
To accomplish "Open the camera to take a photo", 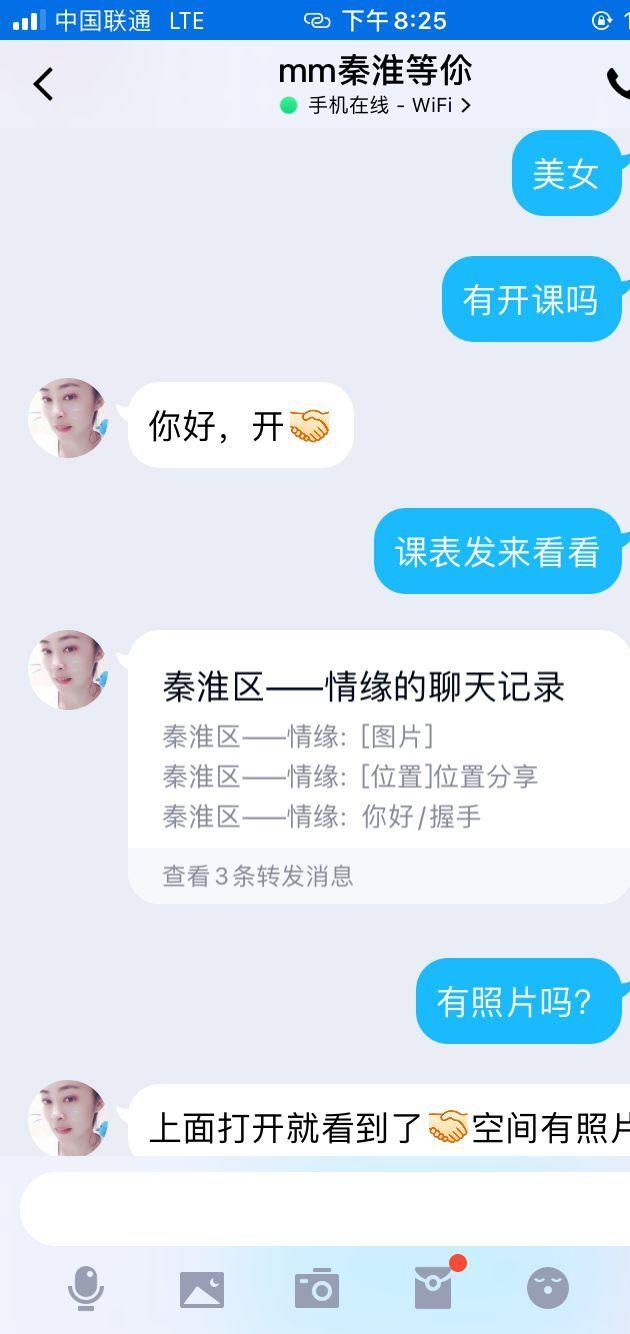I will click(x=317, y=1289).
